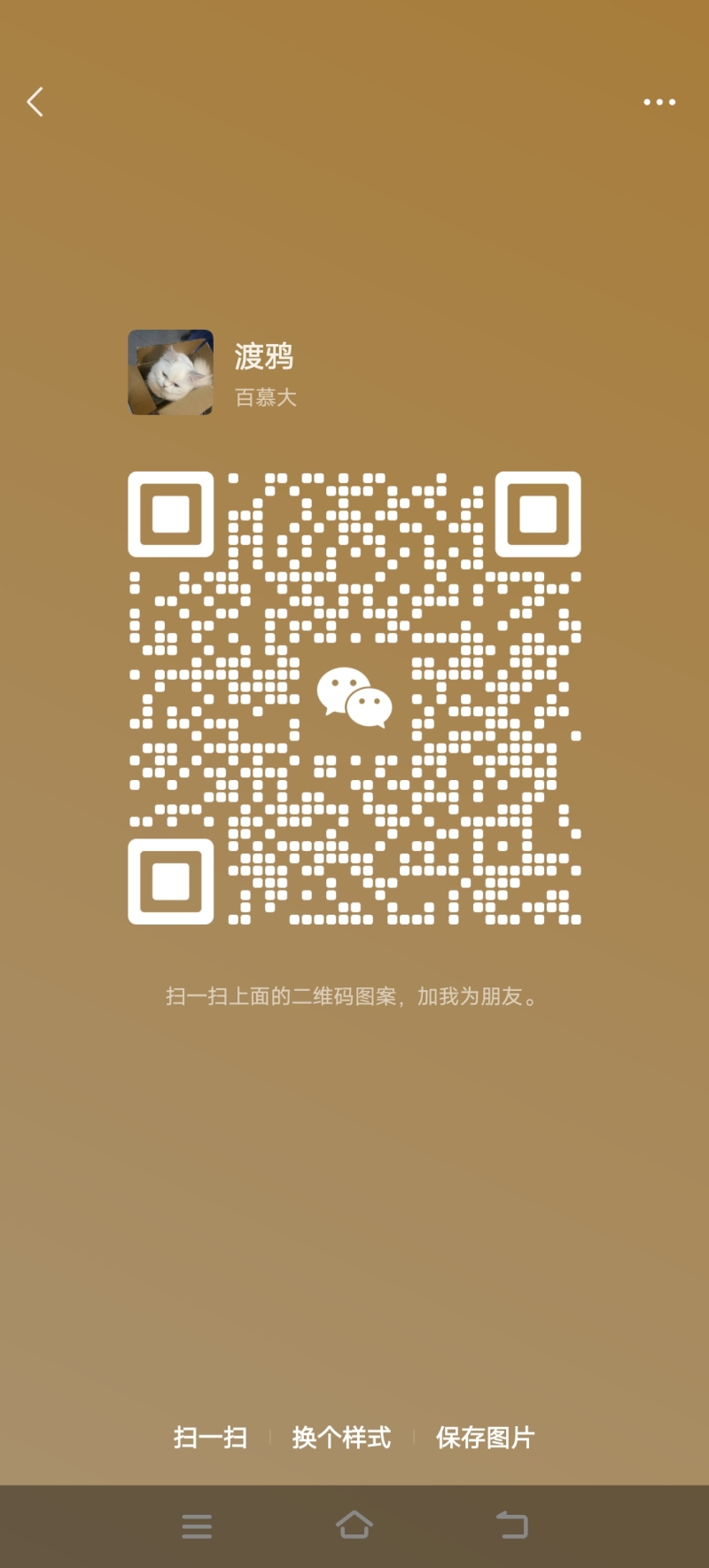Change the QR style with 换个样式
709x1568 pixels.
pyautogui.click(x=341, y=1437)
